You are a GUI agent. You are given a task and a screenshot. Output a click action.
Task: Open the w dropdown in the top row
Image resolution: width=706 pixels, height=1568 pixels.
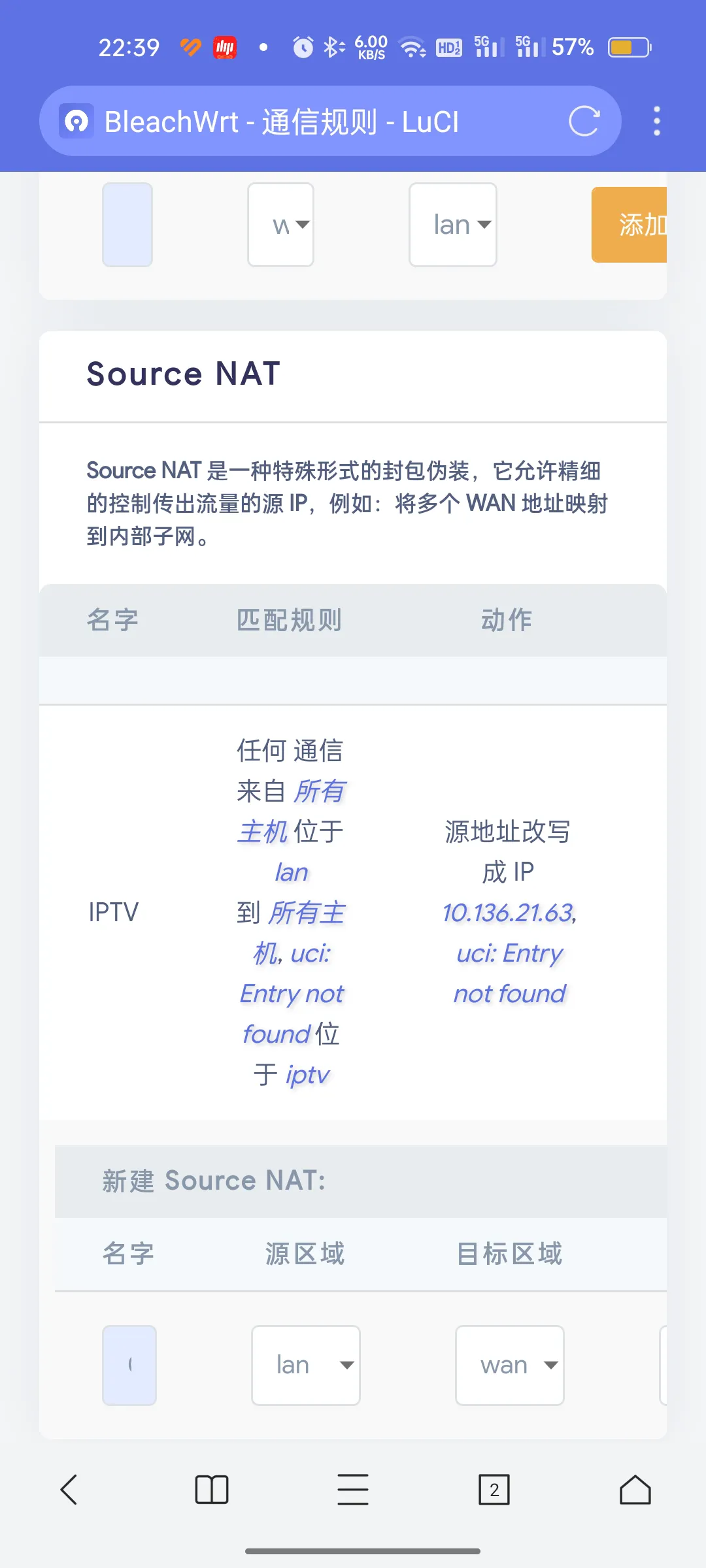pos(281,225)
